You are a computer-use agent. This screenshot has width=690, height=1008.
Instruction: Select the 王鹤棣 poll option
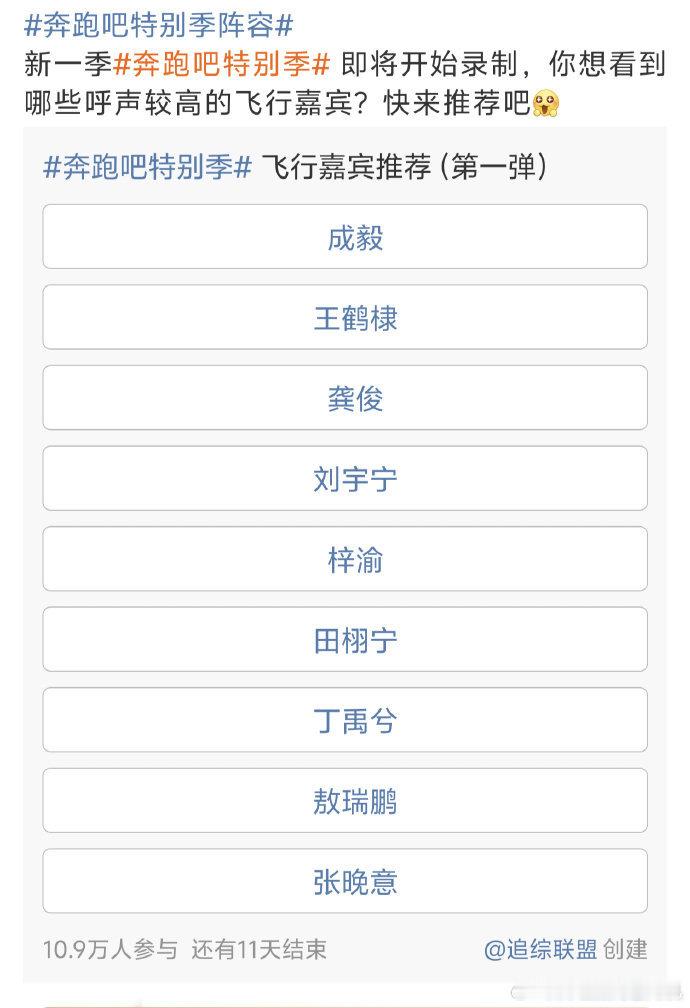point(345,318)
